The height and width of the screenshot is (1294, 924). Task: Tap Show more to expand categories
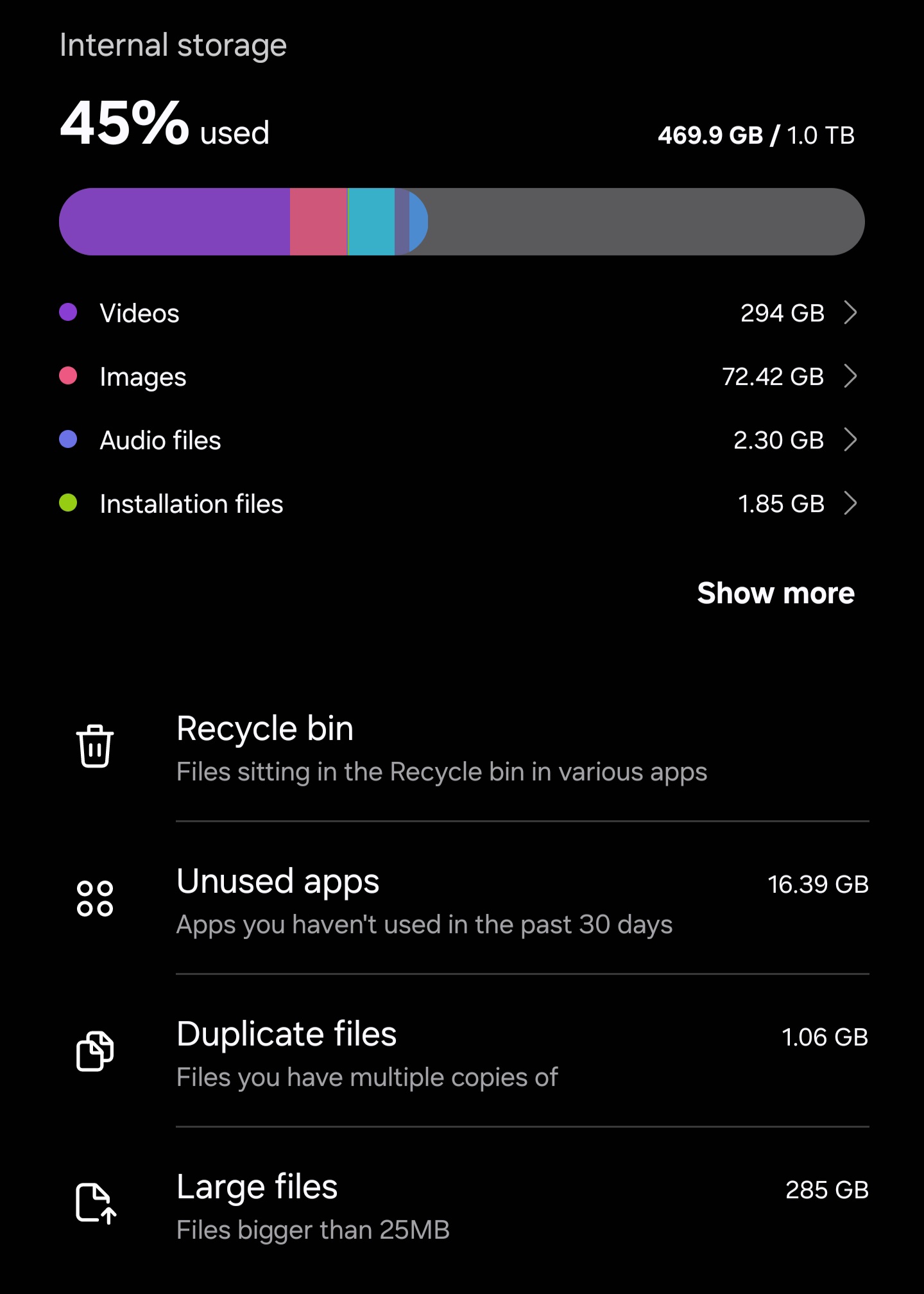click(x=775, y=593)
